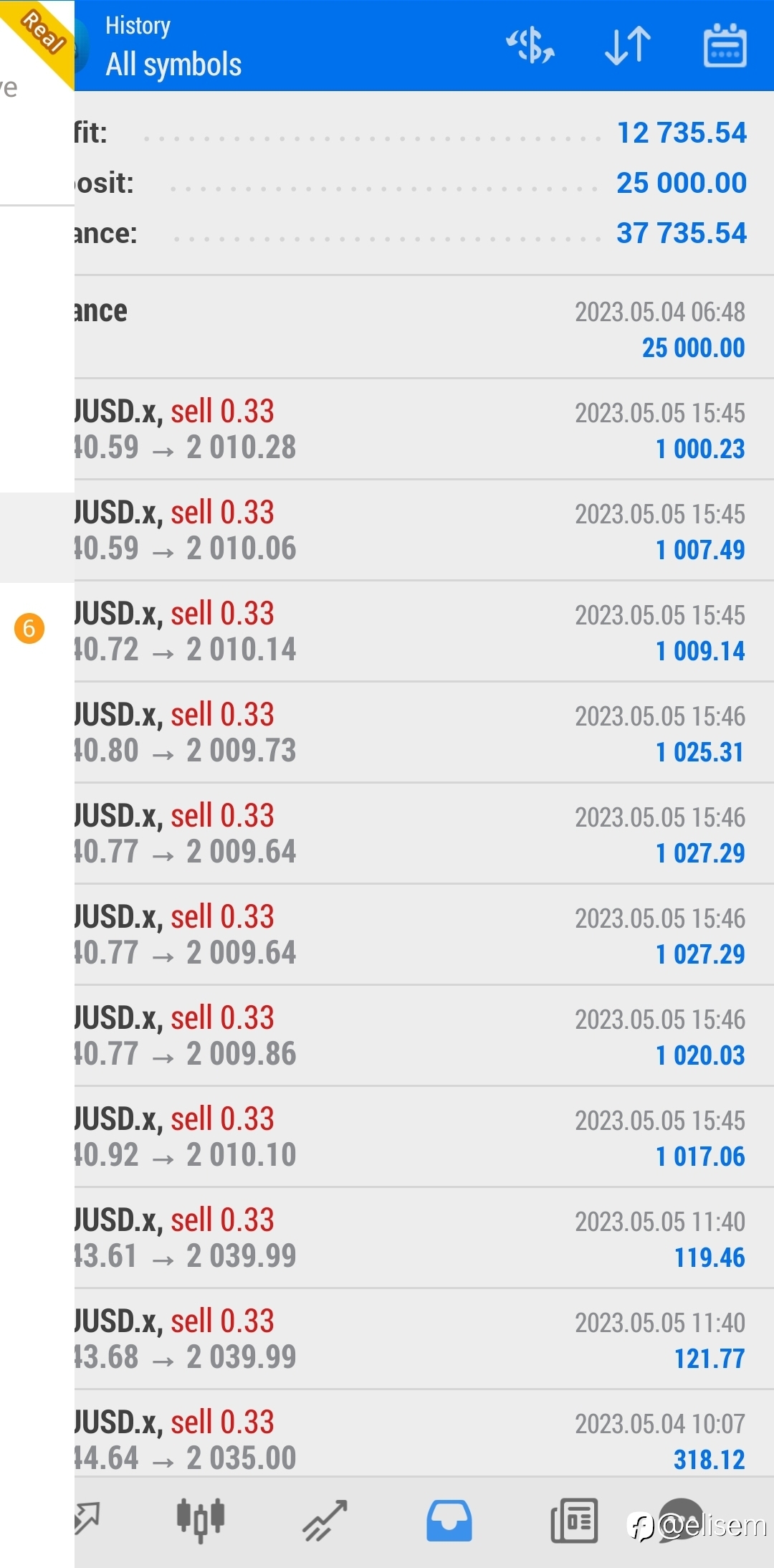Open the sell trade with profit 1 025.31
Viewport: 774px width, 1568px height.
pos(424,733)
